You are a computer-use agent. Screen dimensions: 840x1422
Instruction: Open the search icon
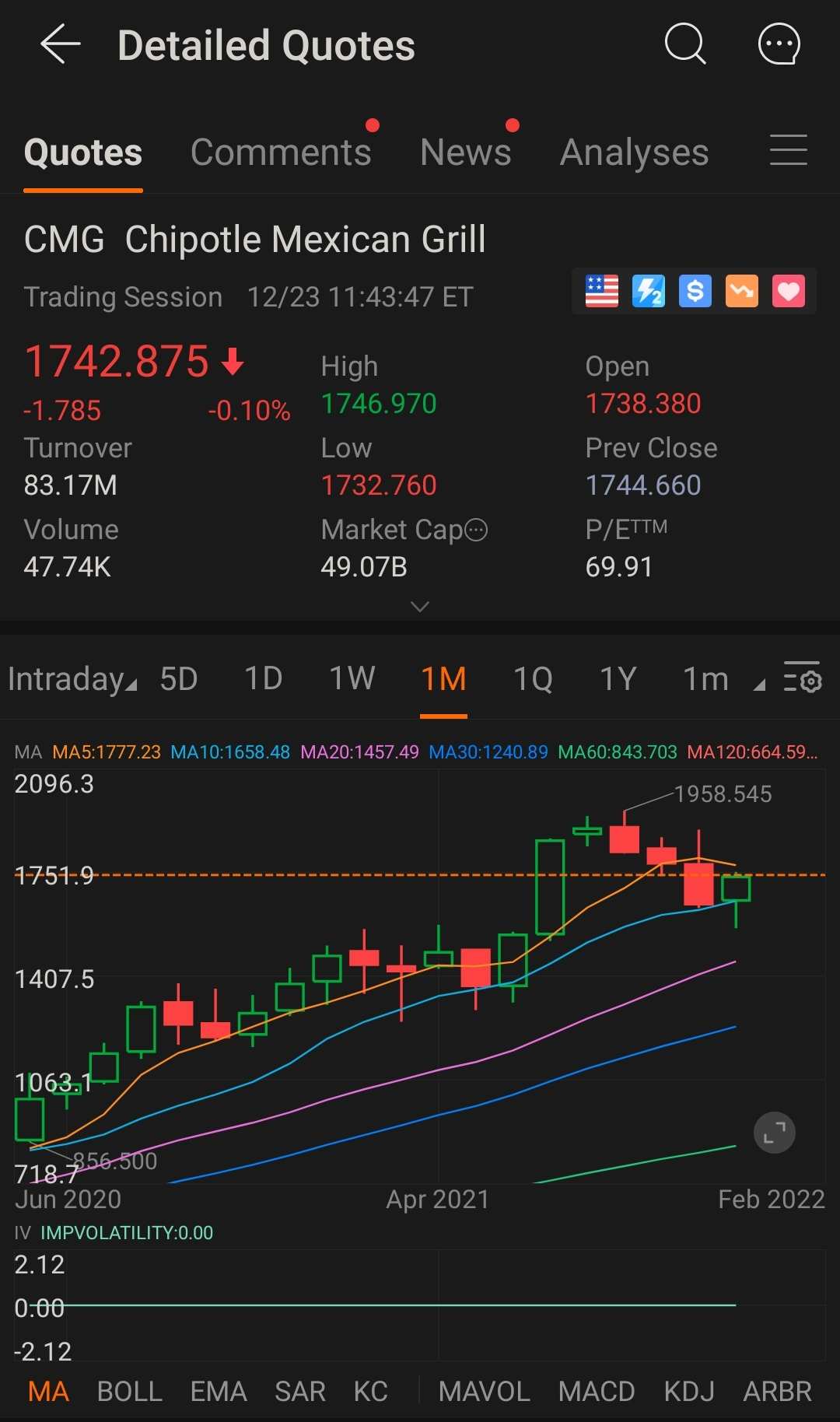685,44
